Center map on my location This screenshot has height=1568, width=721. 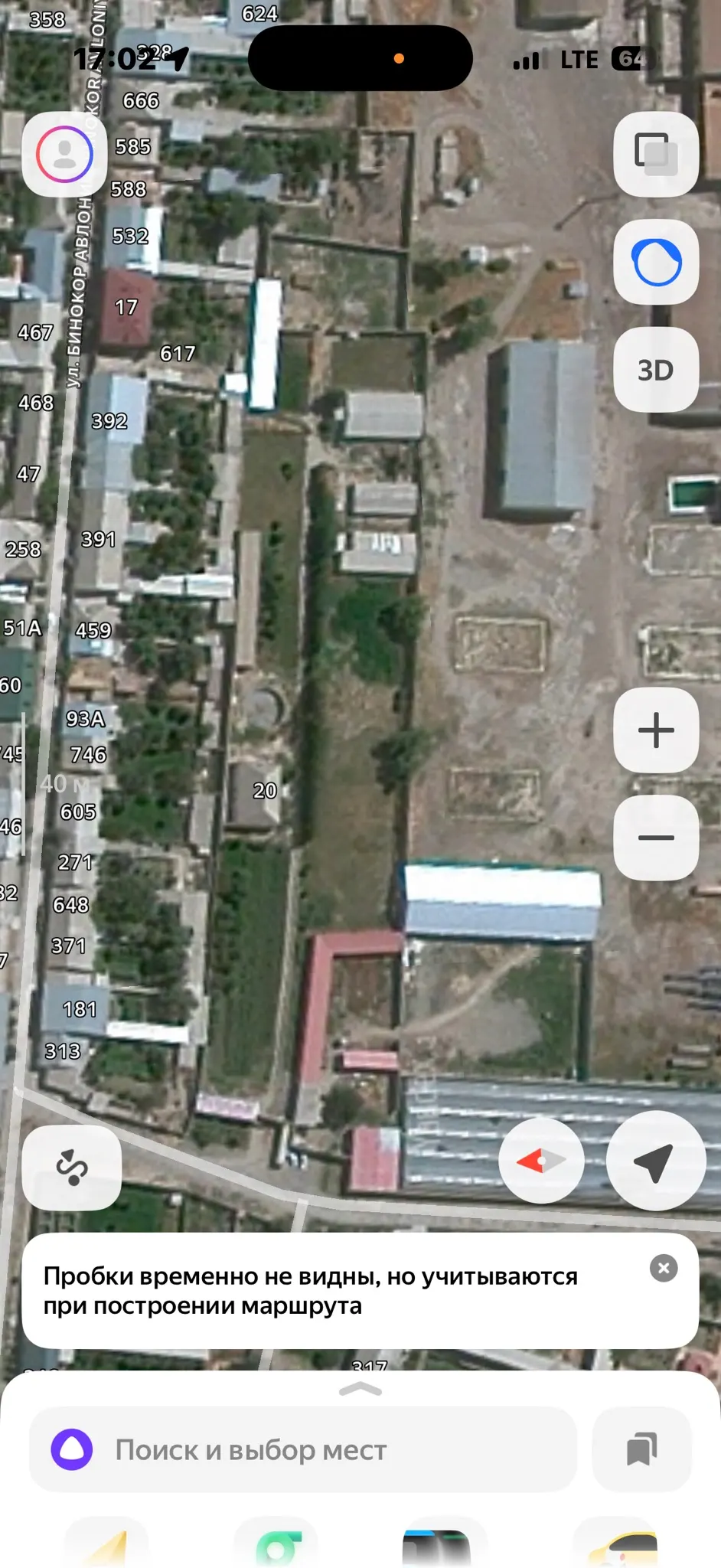click(x=656, y=1161)
